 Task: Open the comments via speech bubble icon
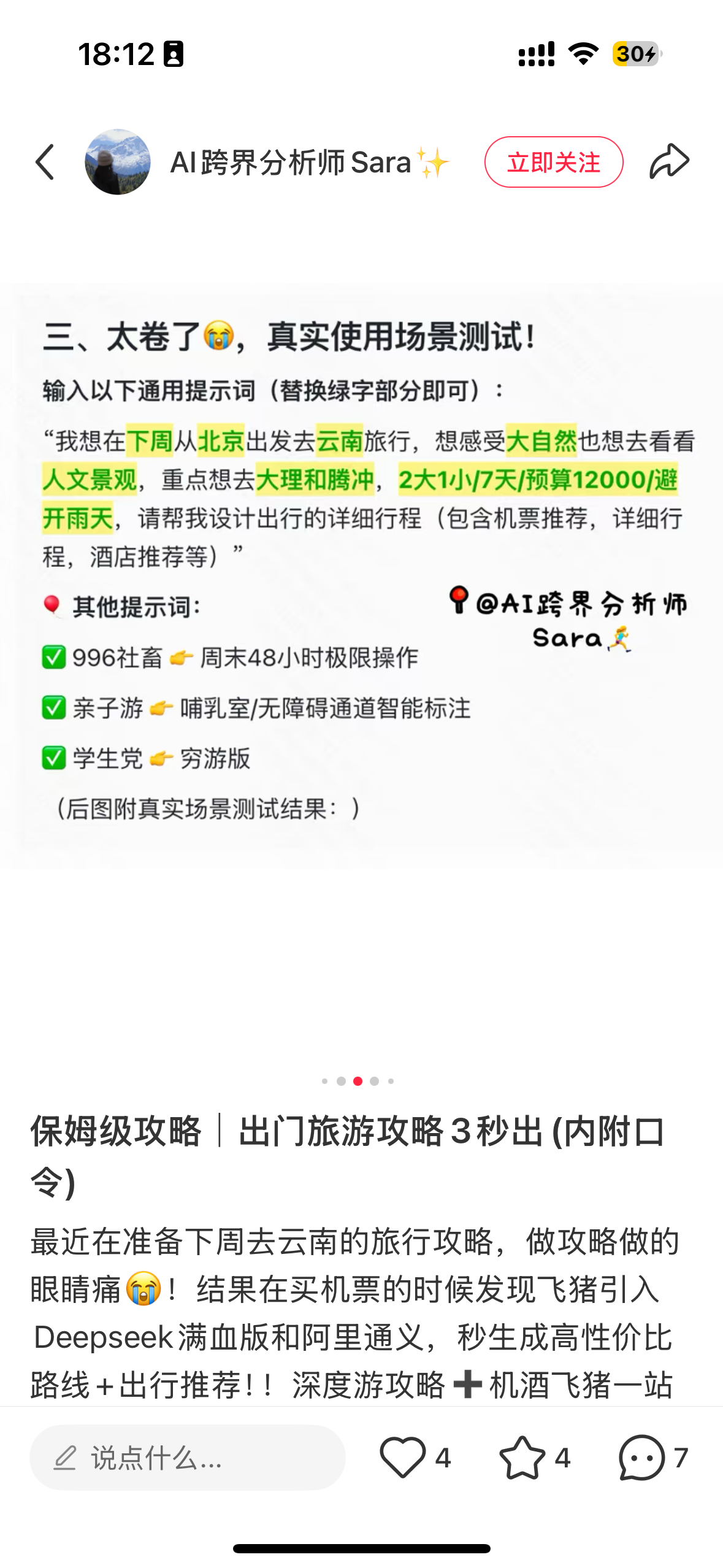[x=641, y=1458]
